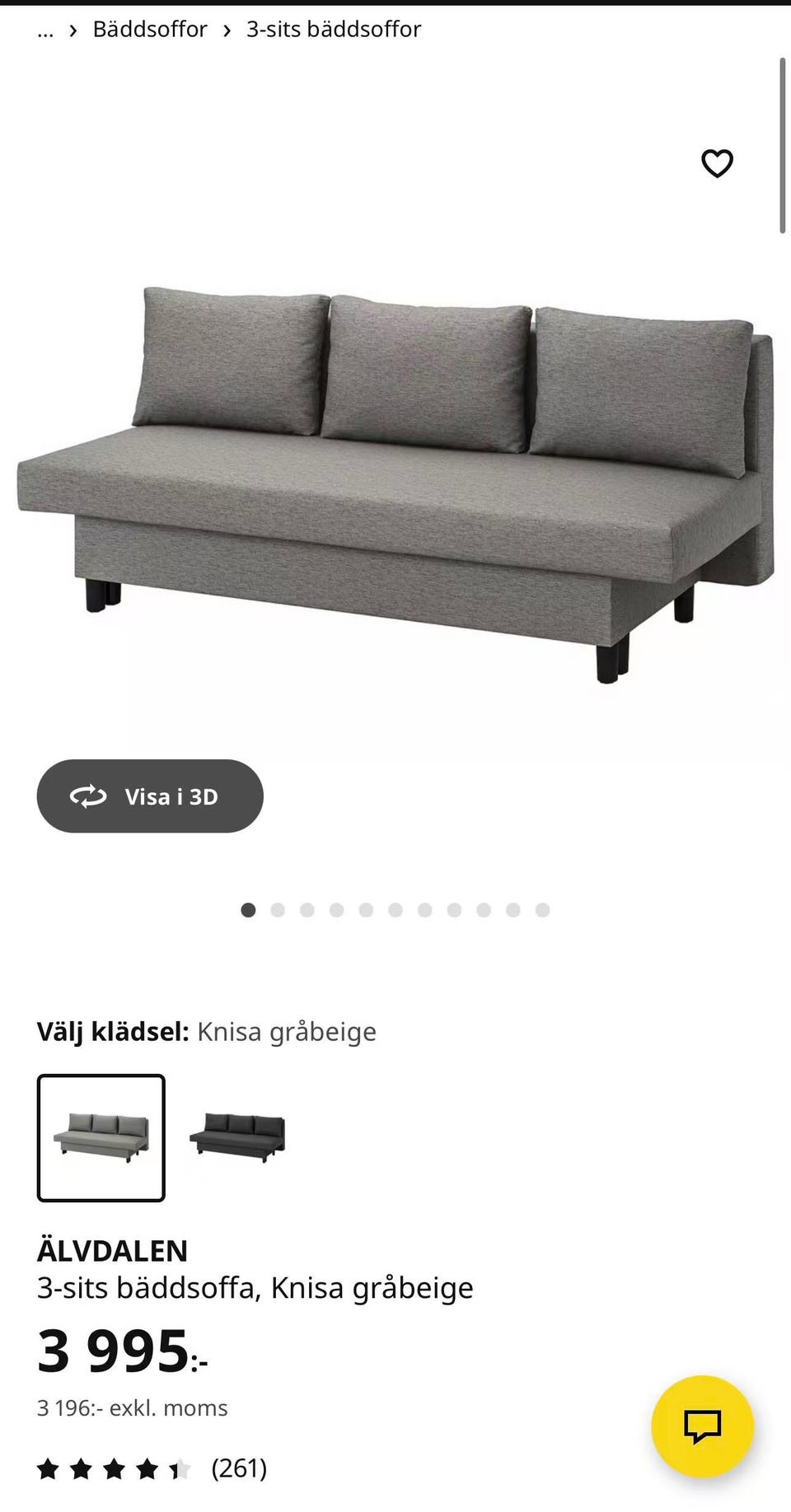Tap the ellipsis in the breadcrumb
This screenshot has width=791, height=1512.
click(44, 30)
